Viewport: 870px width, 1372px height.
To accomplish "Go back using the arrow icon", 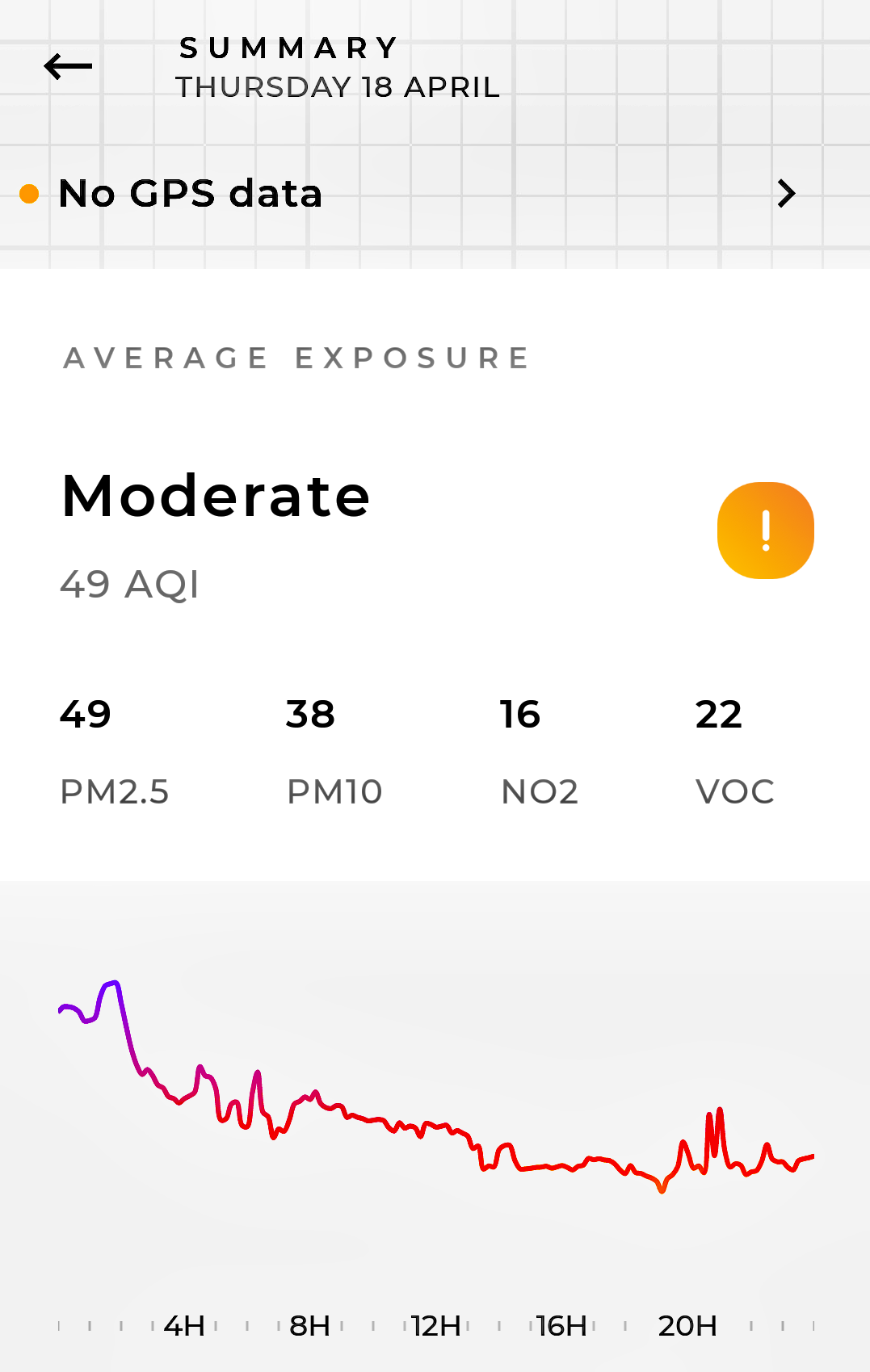I will pos(68,66).
